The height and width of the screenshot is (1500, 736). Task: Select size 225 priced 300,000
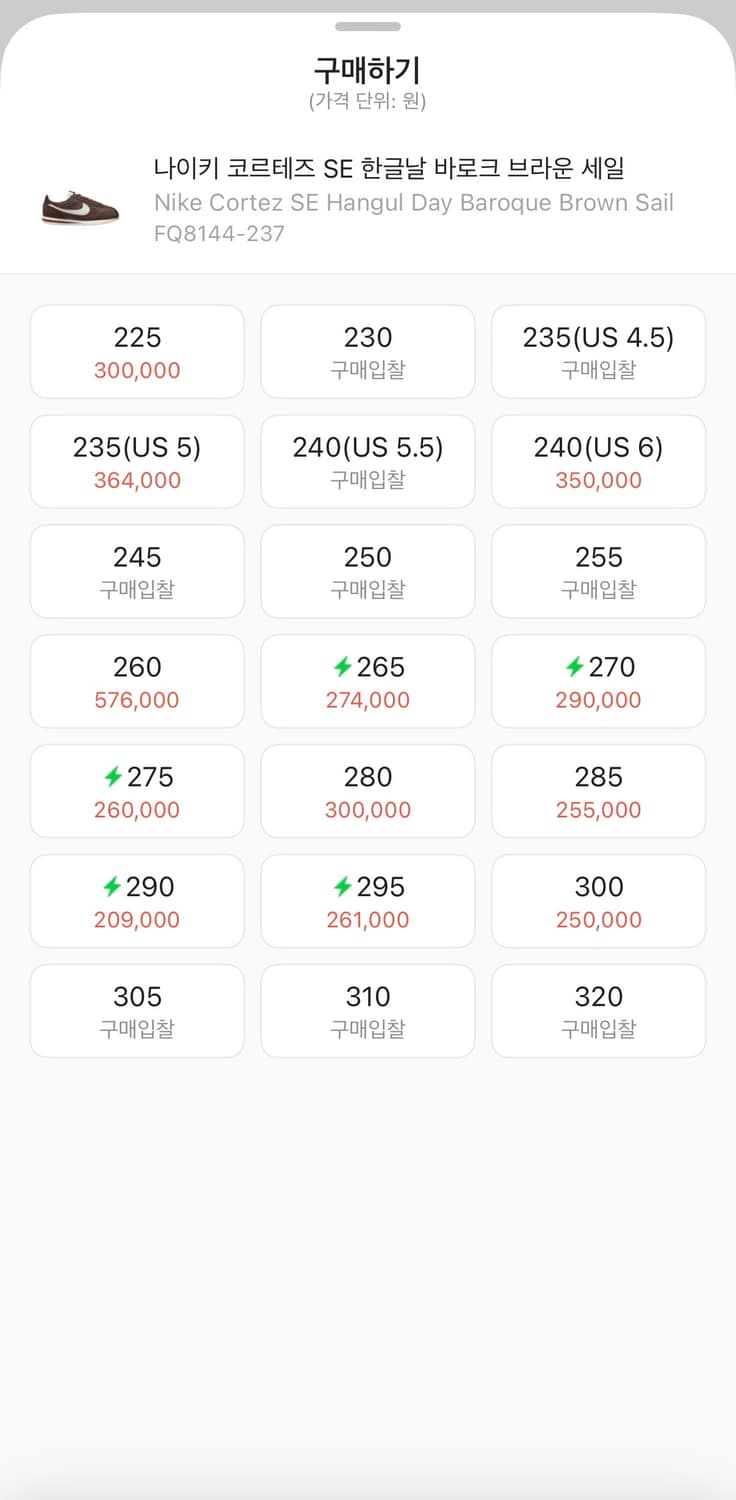pyautogui.click(x=137, y=351)
